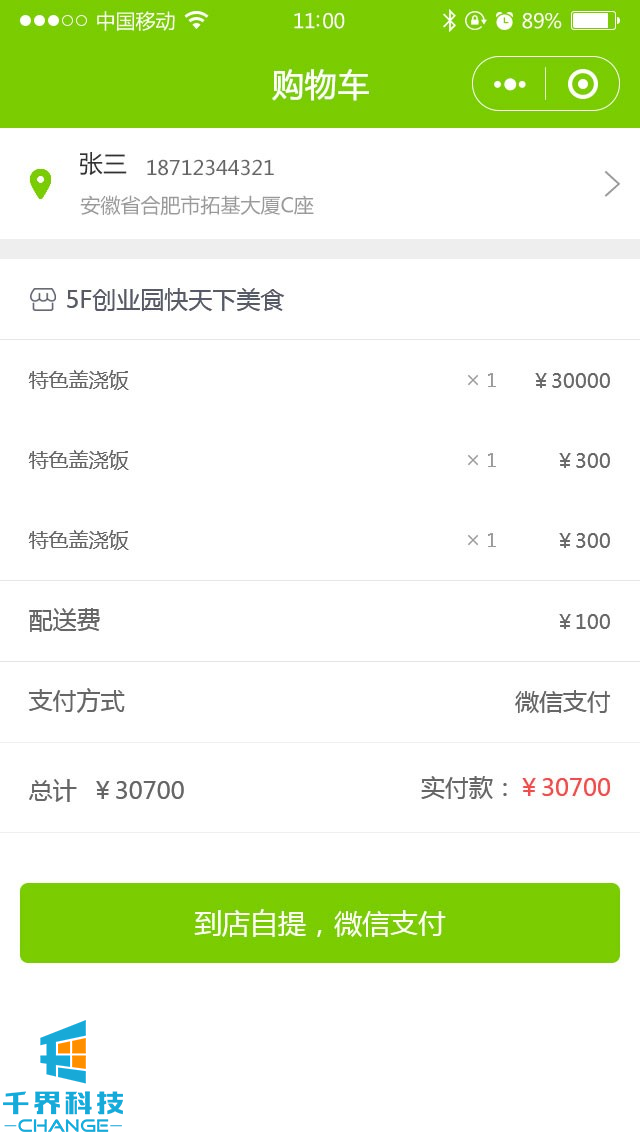Confirm with 到店自提，微信支付 button

click(320, 923)
